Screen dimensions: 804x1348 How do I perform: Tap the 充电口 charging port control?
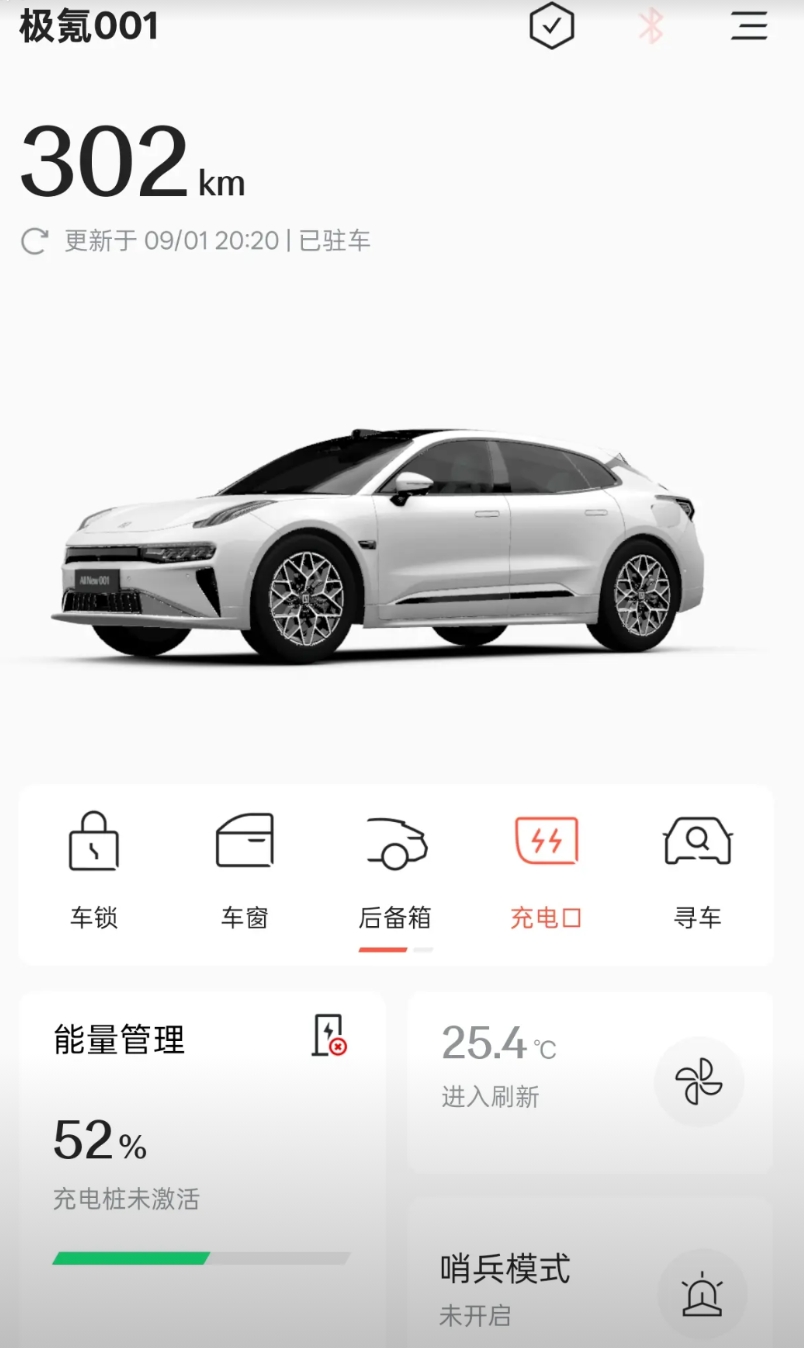click(x=546, y=872)
